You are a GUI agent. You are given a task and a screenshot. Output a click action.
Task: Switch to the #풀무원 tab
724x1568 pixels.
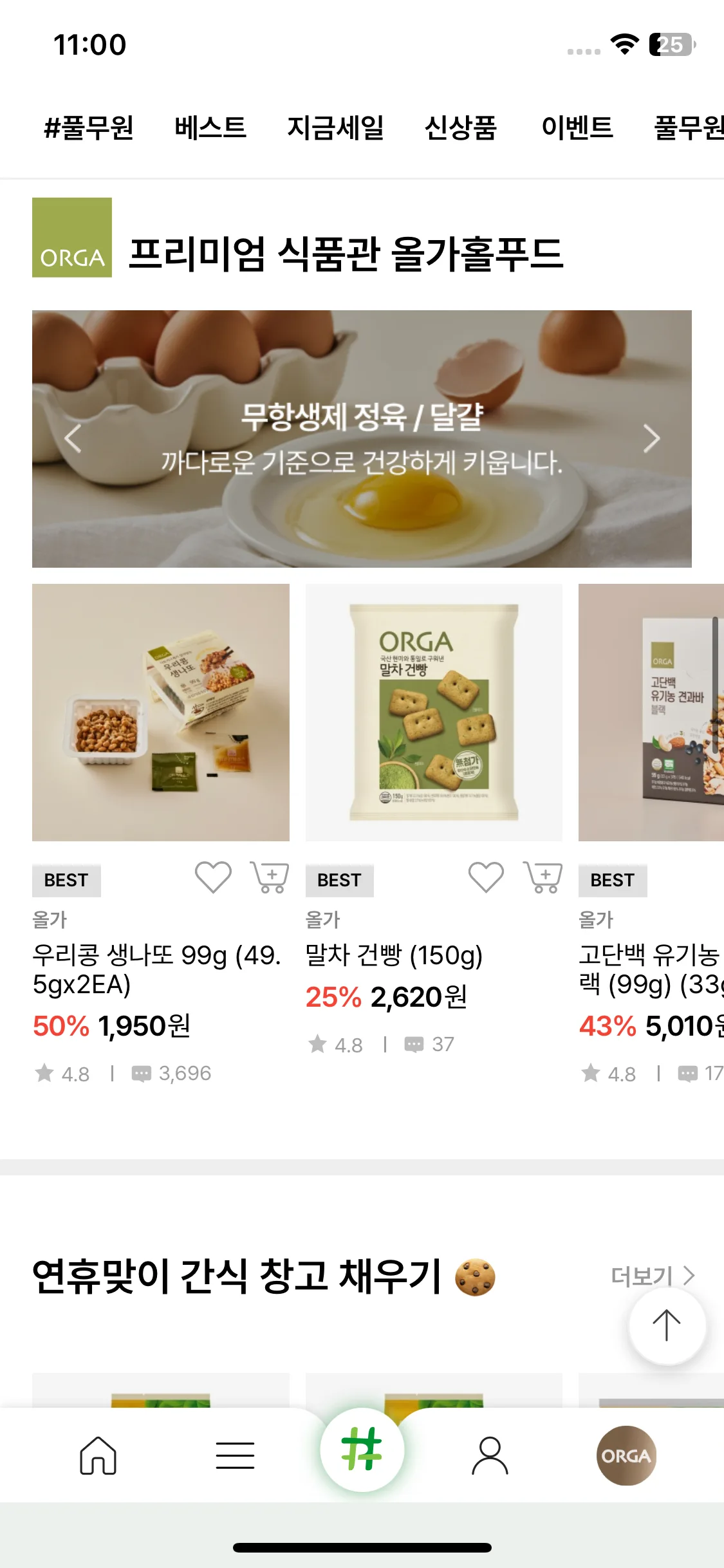pyautogui.click(x=89, y=127)
